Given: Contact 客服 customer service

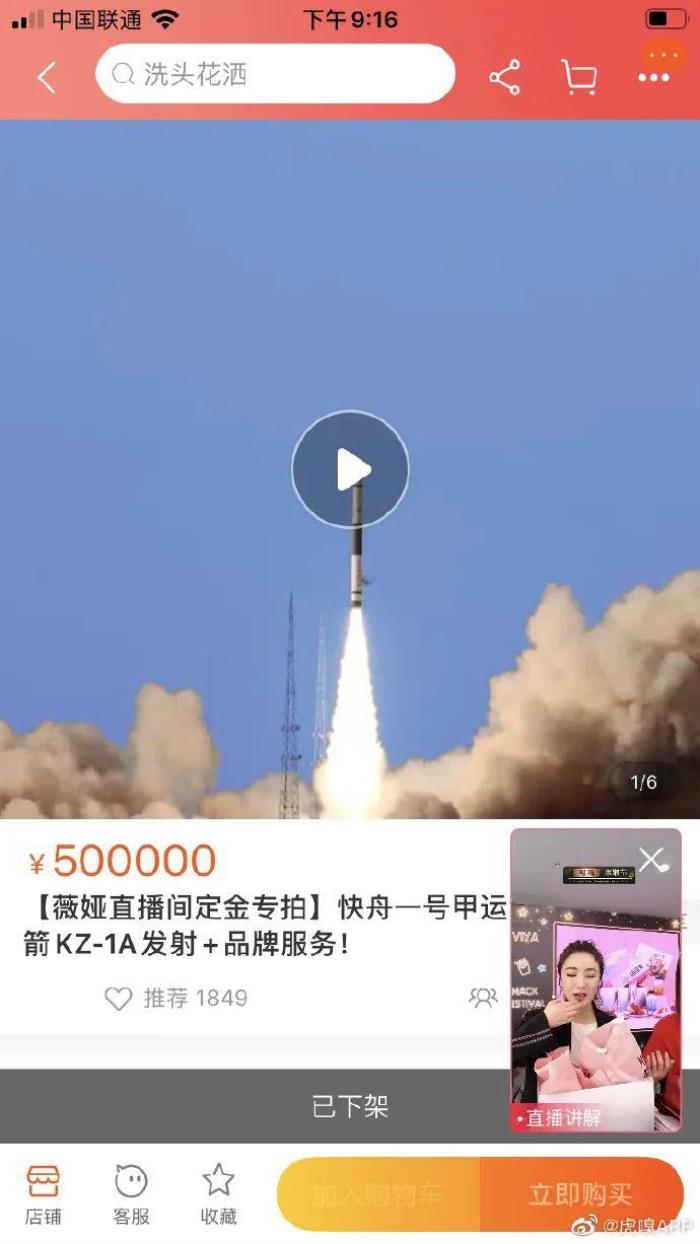Looking at the screenshot, I should pos(131,1194).
